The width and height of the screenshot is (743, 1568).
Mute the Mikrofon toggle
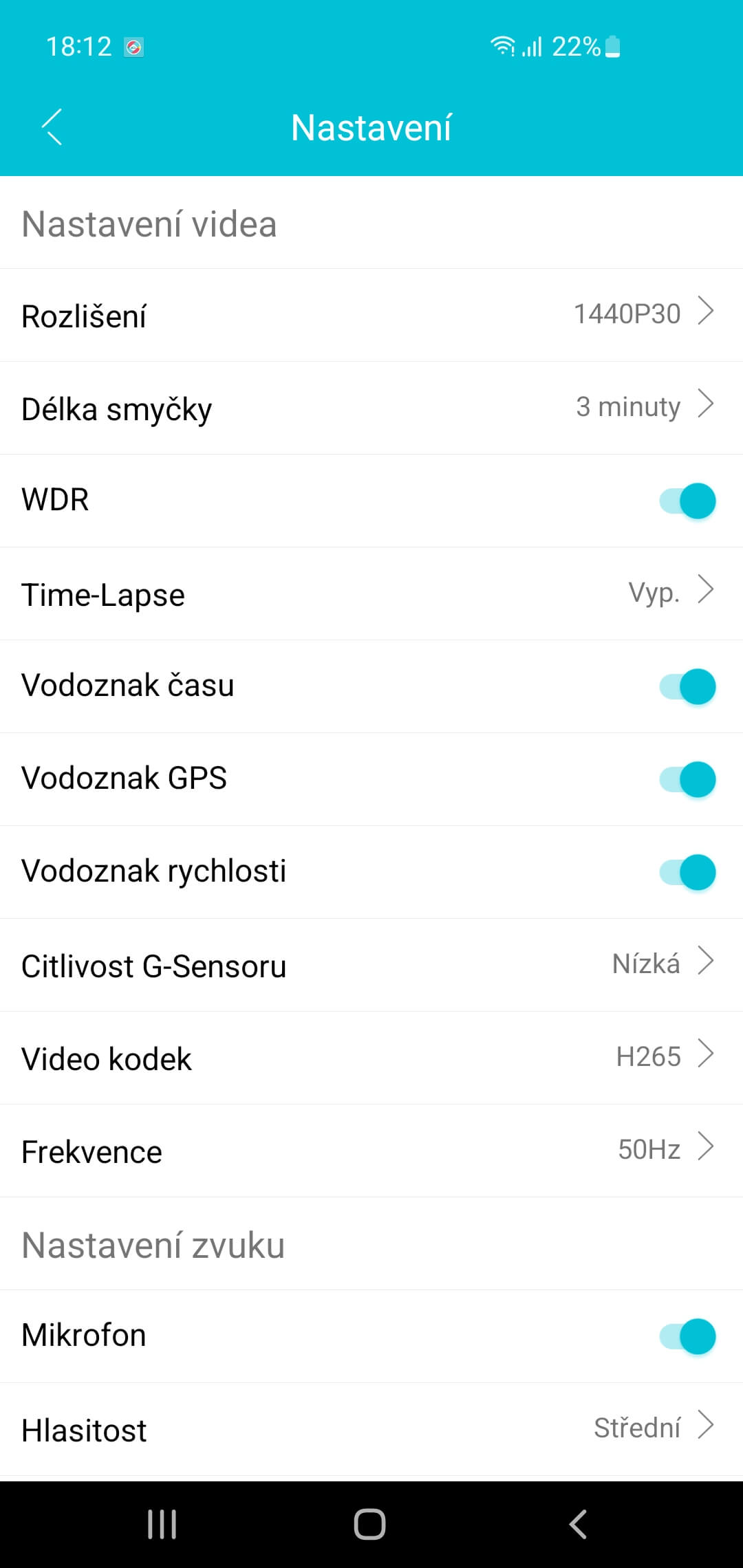click(687, 1336)
